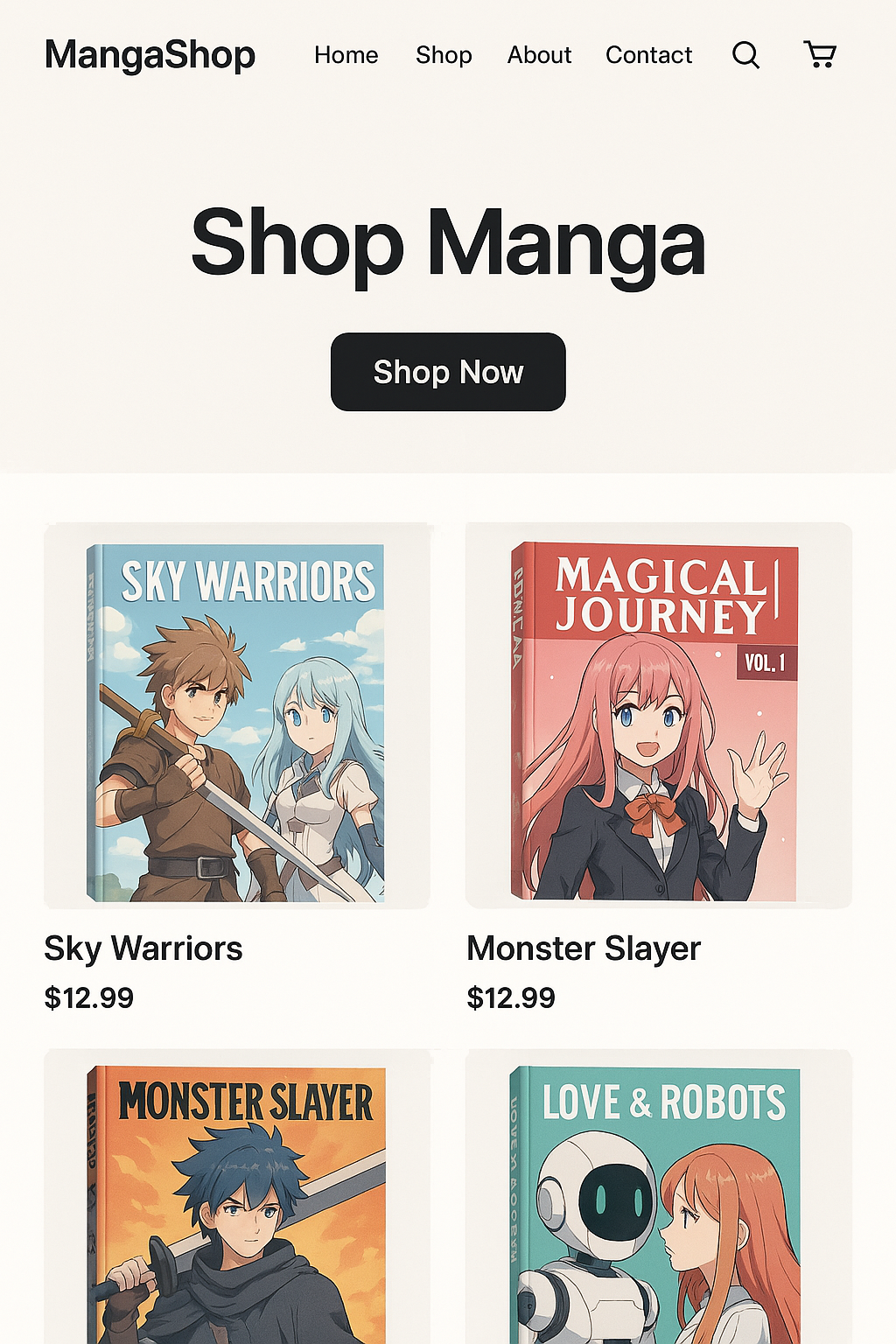Open the search icon in the header
The height and width of the screenshot is (1344, 896).
[745, 55]
